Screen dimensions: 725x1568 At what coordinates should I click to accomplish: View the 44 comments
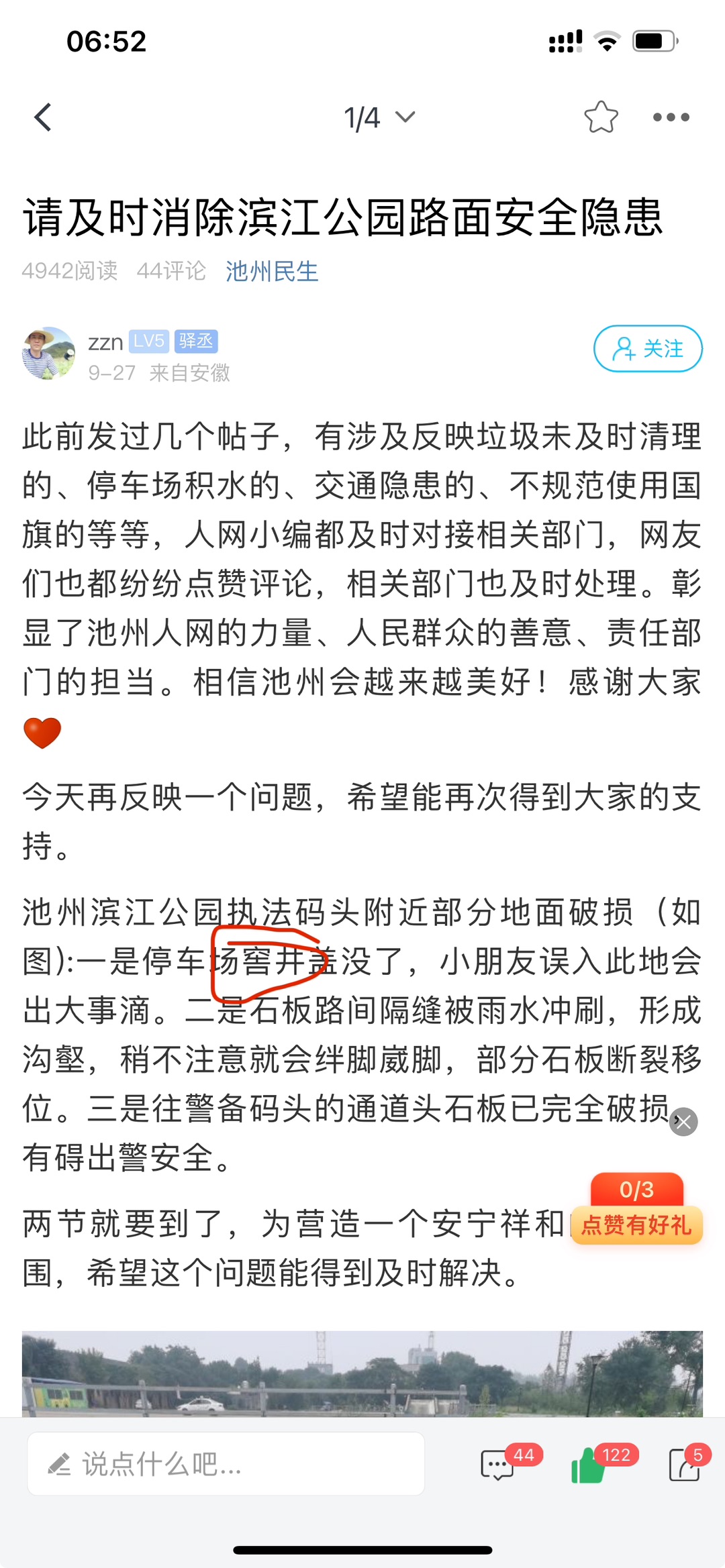pos(499,1464)
